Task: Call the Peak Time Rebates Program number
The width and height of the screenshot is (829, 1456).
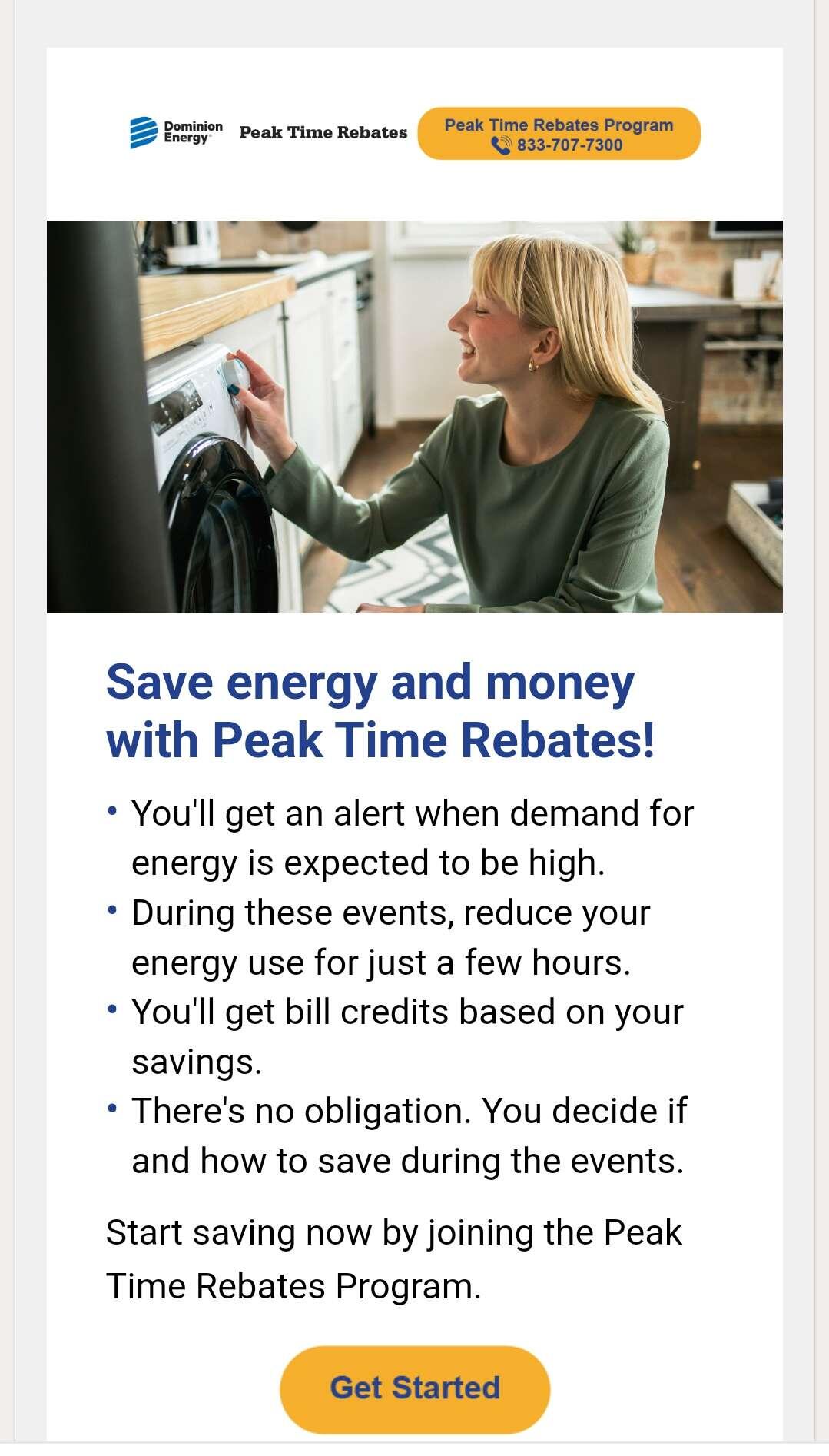Action: click(x=559, y=135)
